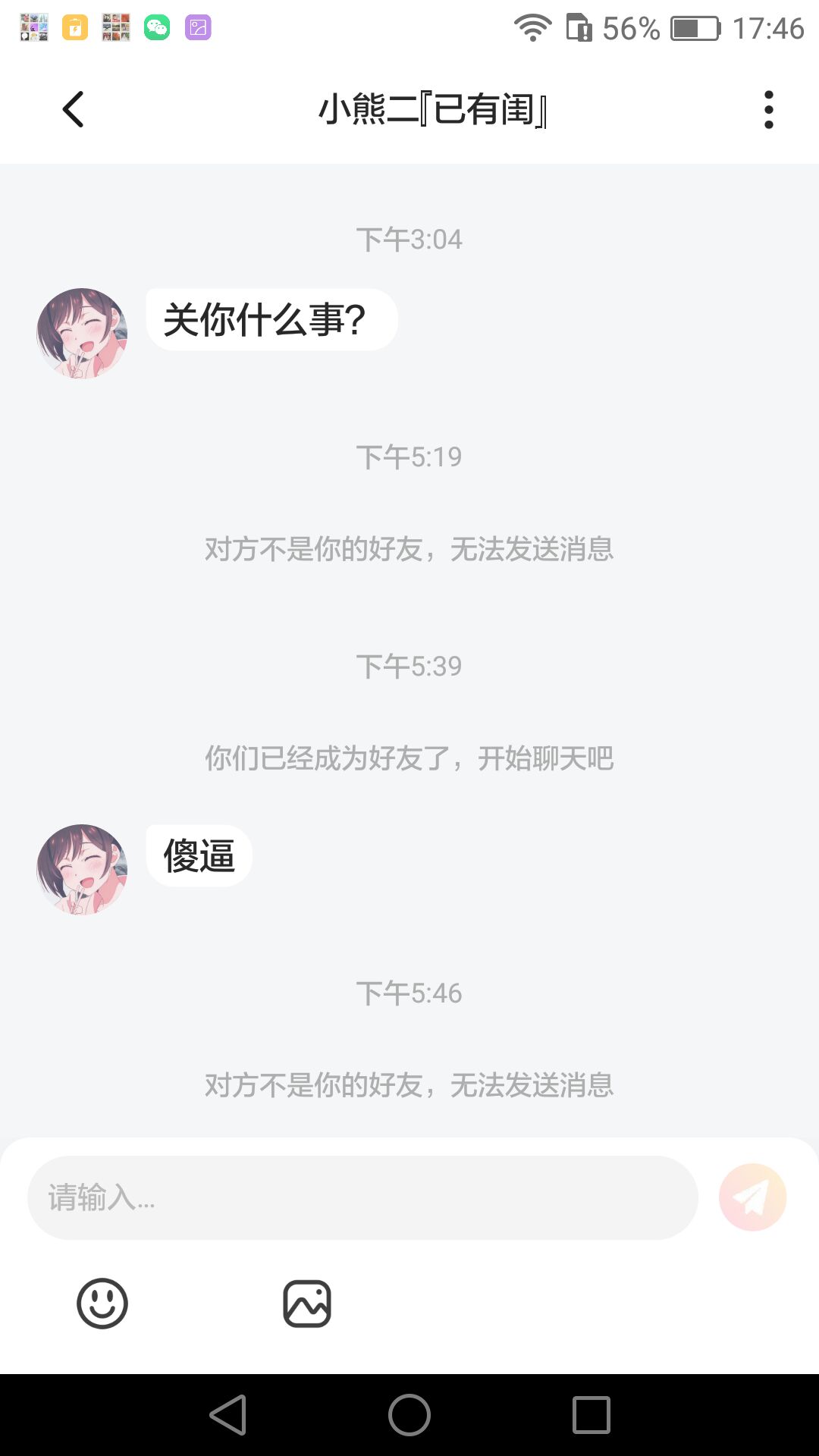Open the avatar beside the 傻逼 message
The image size is (819, 1456).
click(82, 869)
